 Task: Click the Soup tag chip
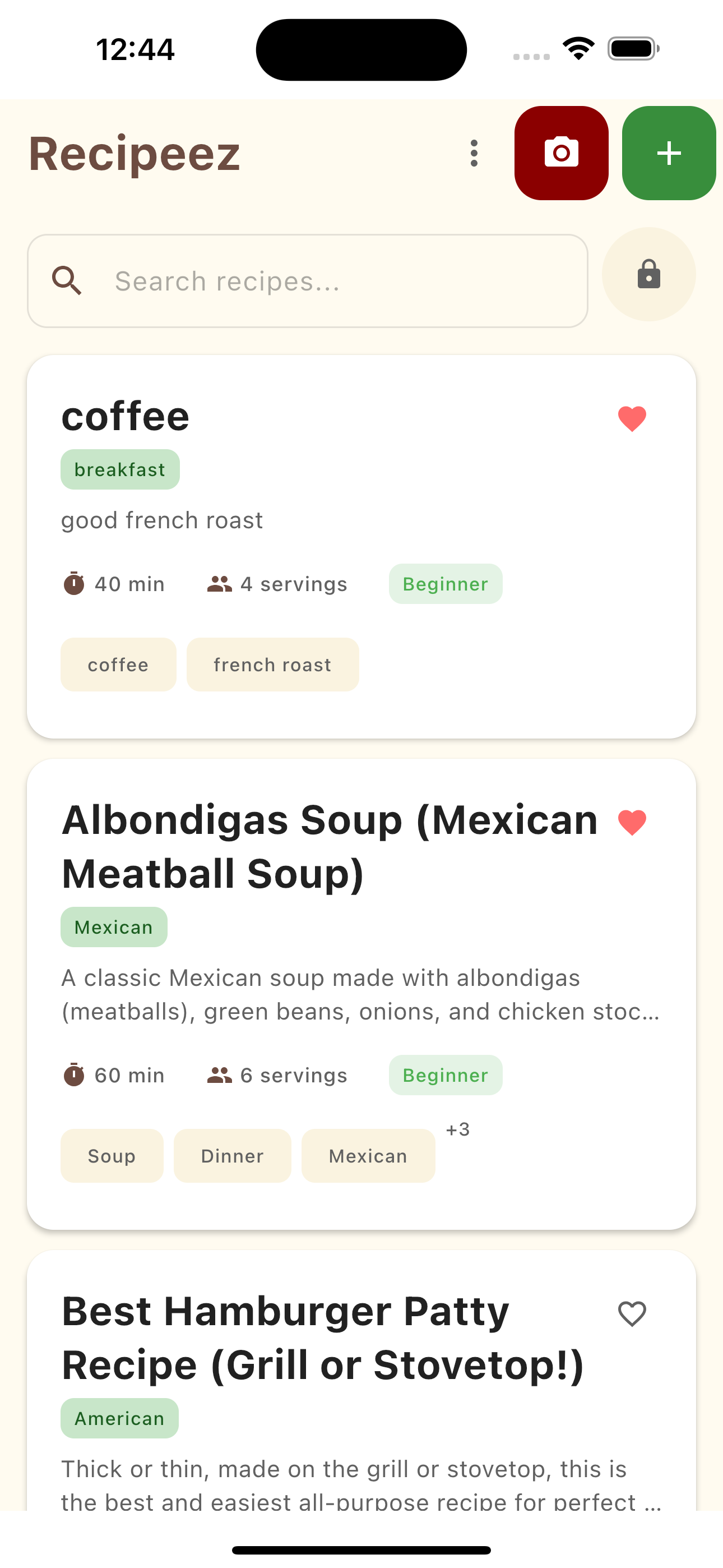click(x=112, y=1155)
